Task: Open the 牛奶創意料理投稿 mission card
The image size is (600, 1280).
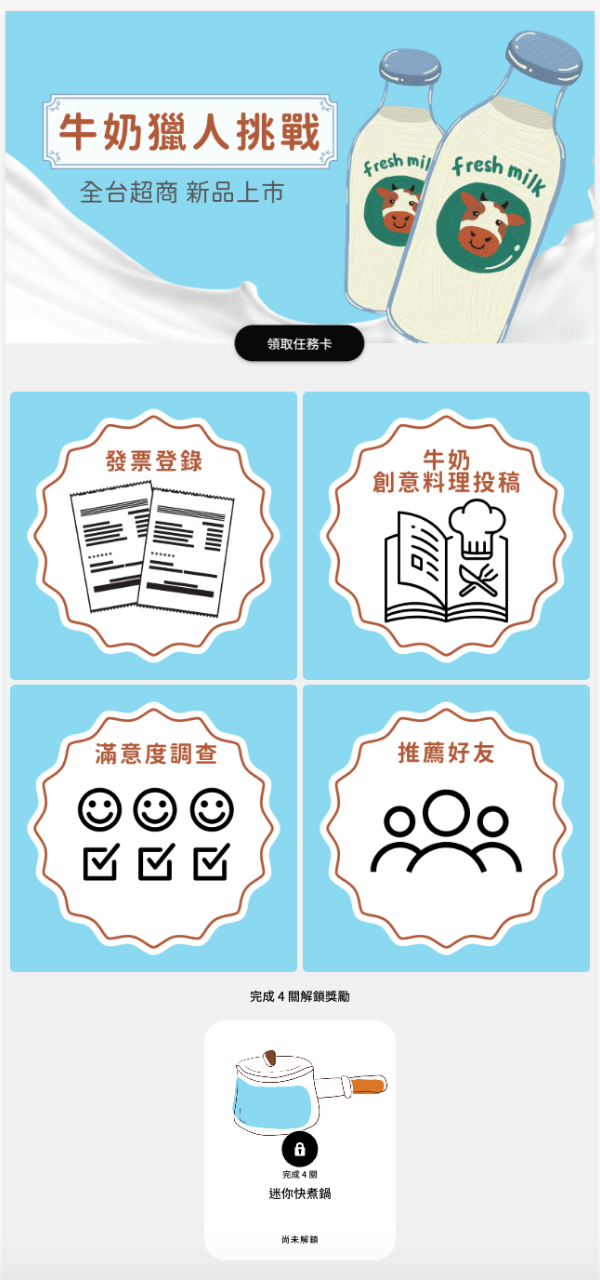Action: pos(446,535)
